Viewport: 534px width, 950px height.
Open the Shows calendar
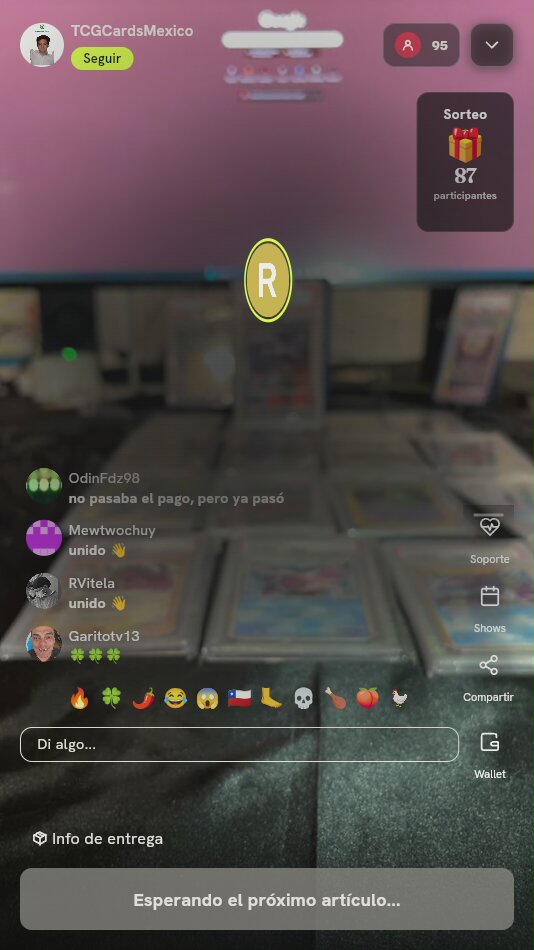489,610
